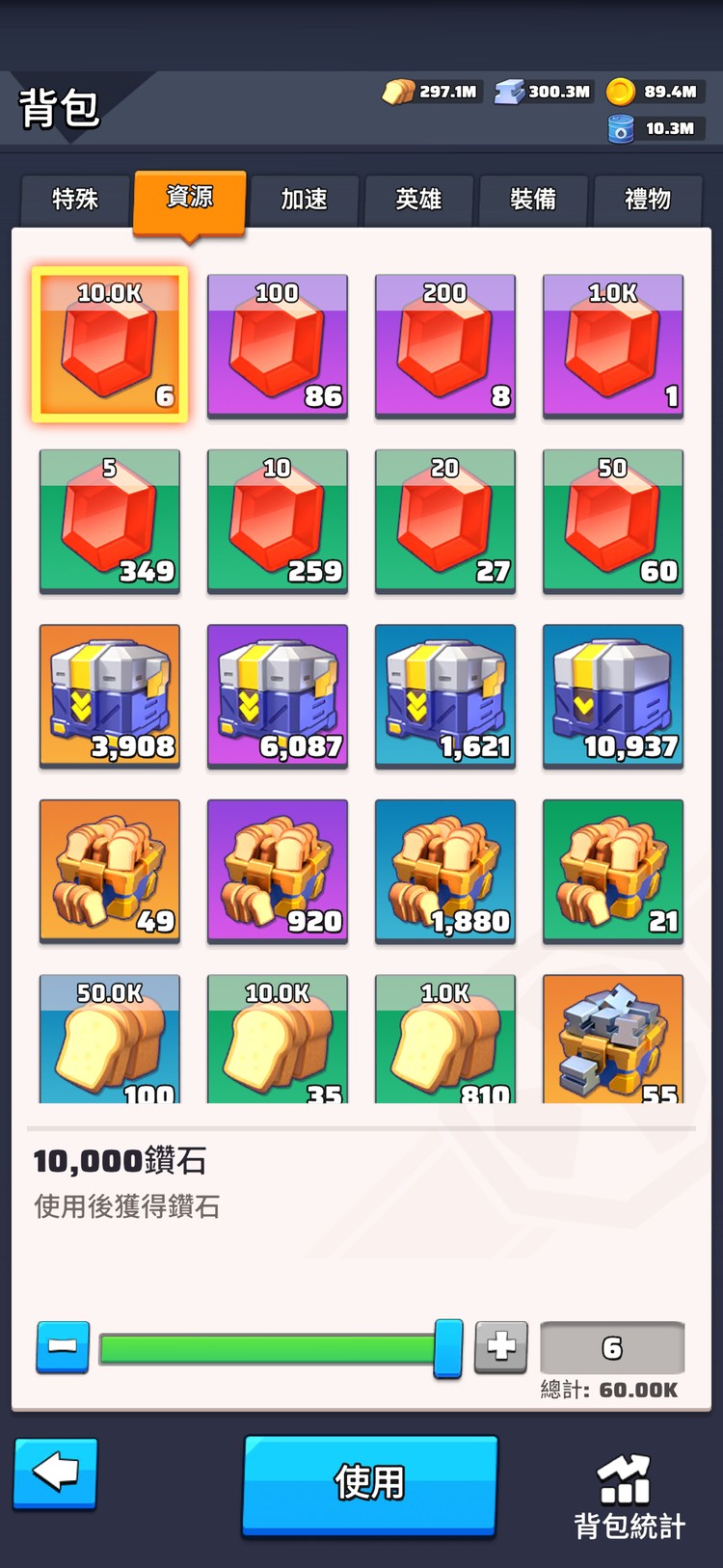
Task: Select the chest item with 10,937 count
Action: 613,695
